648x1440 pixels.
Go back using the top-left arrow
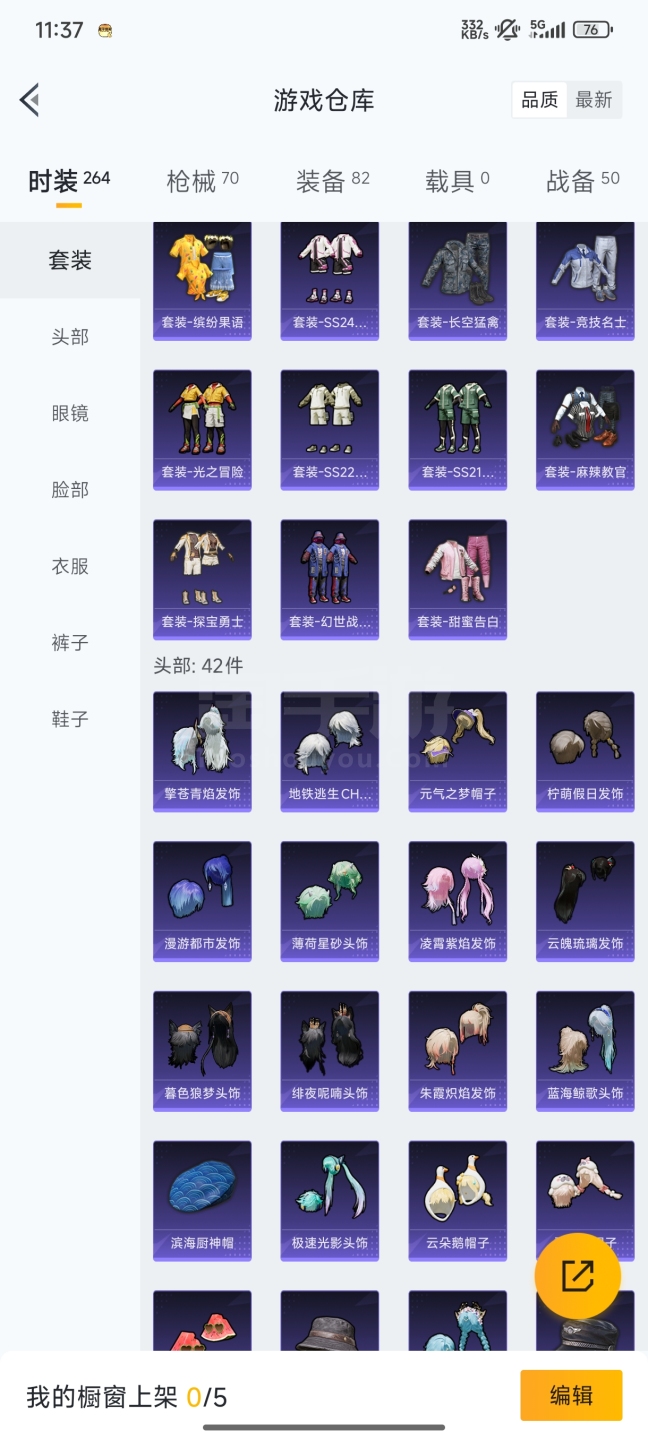point(30,100)
